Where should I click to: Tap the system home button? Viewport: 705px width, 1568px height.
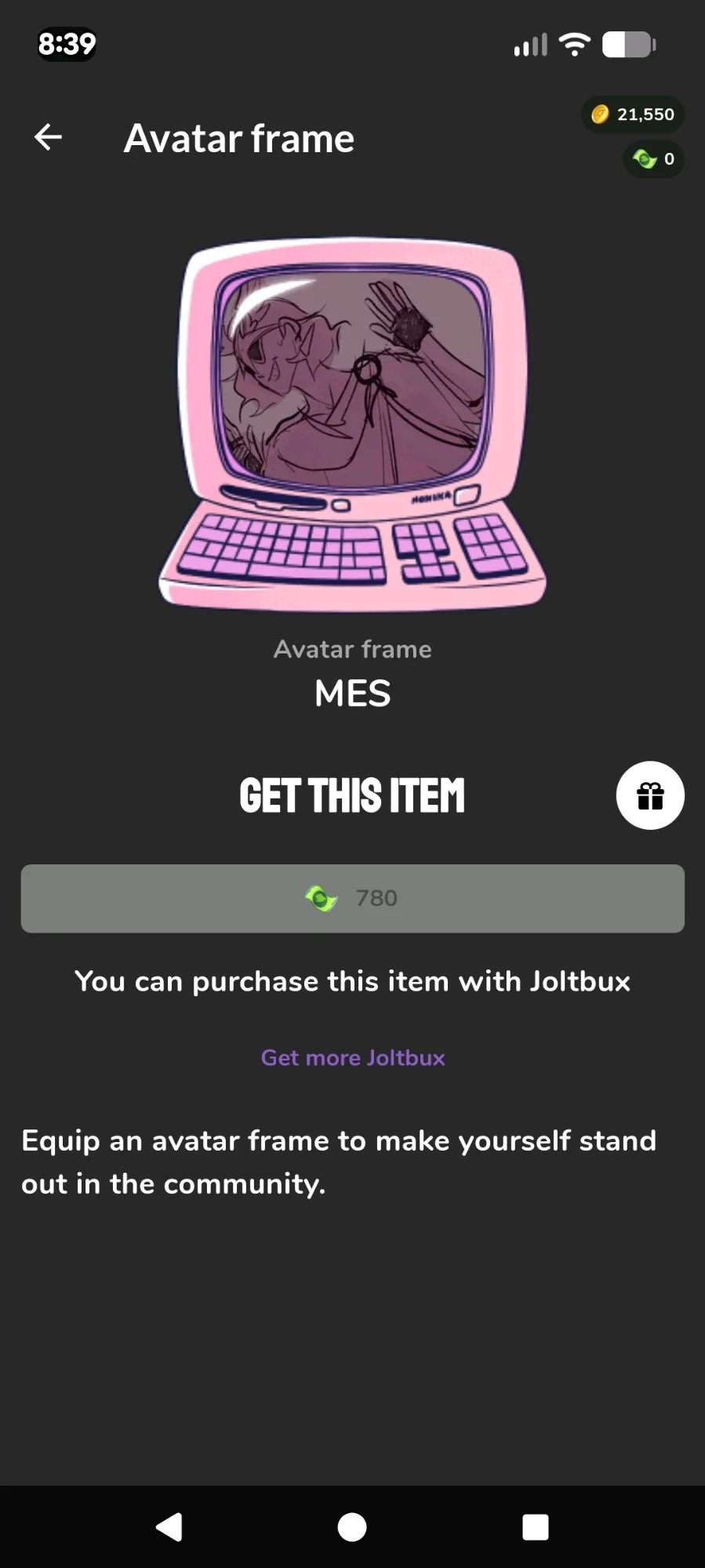(352, 1526)
